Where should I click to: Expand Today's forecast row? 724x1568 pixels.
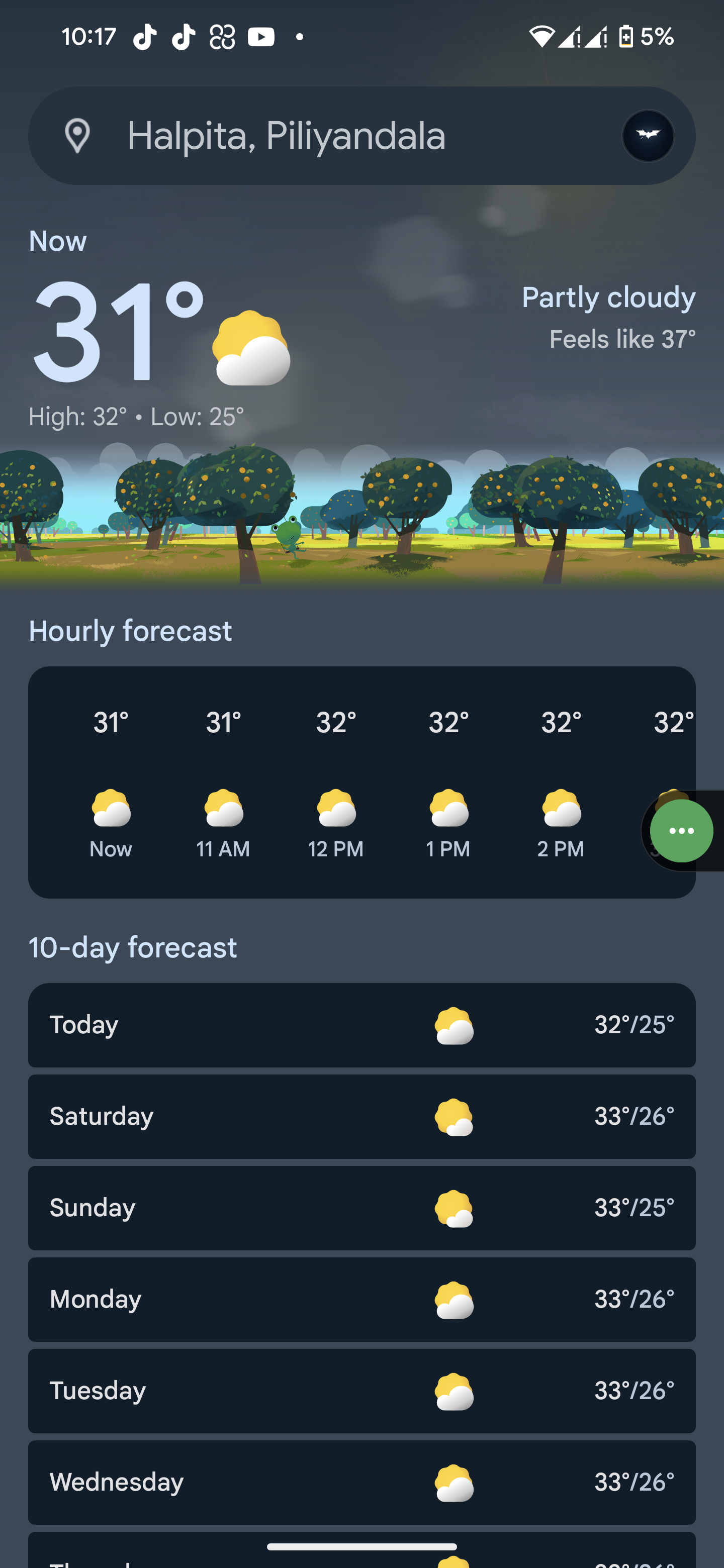(361, 1025)
